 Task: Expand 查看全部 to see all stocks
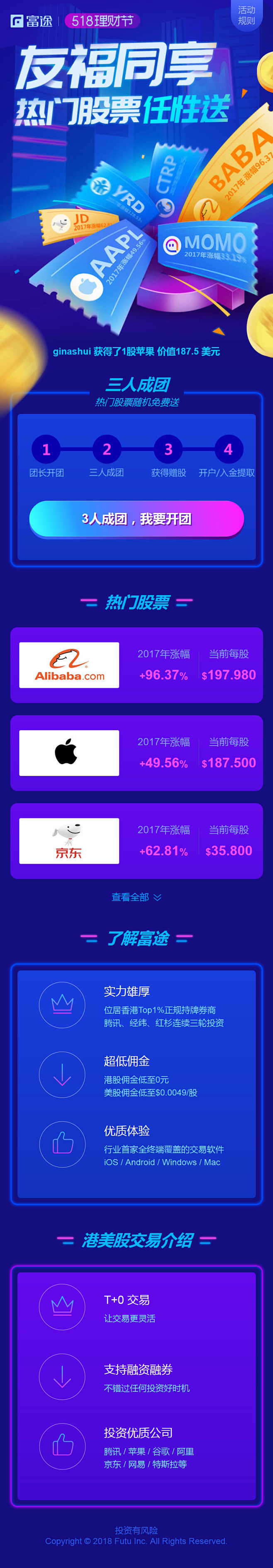pyautogui.click(x=136, y=896)
